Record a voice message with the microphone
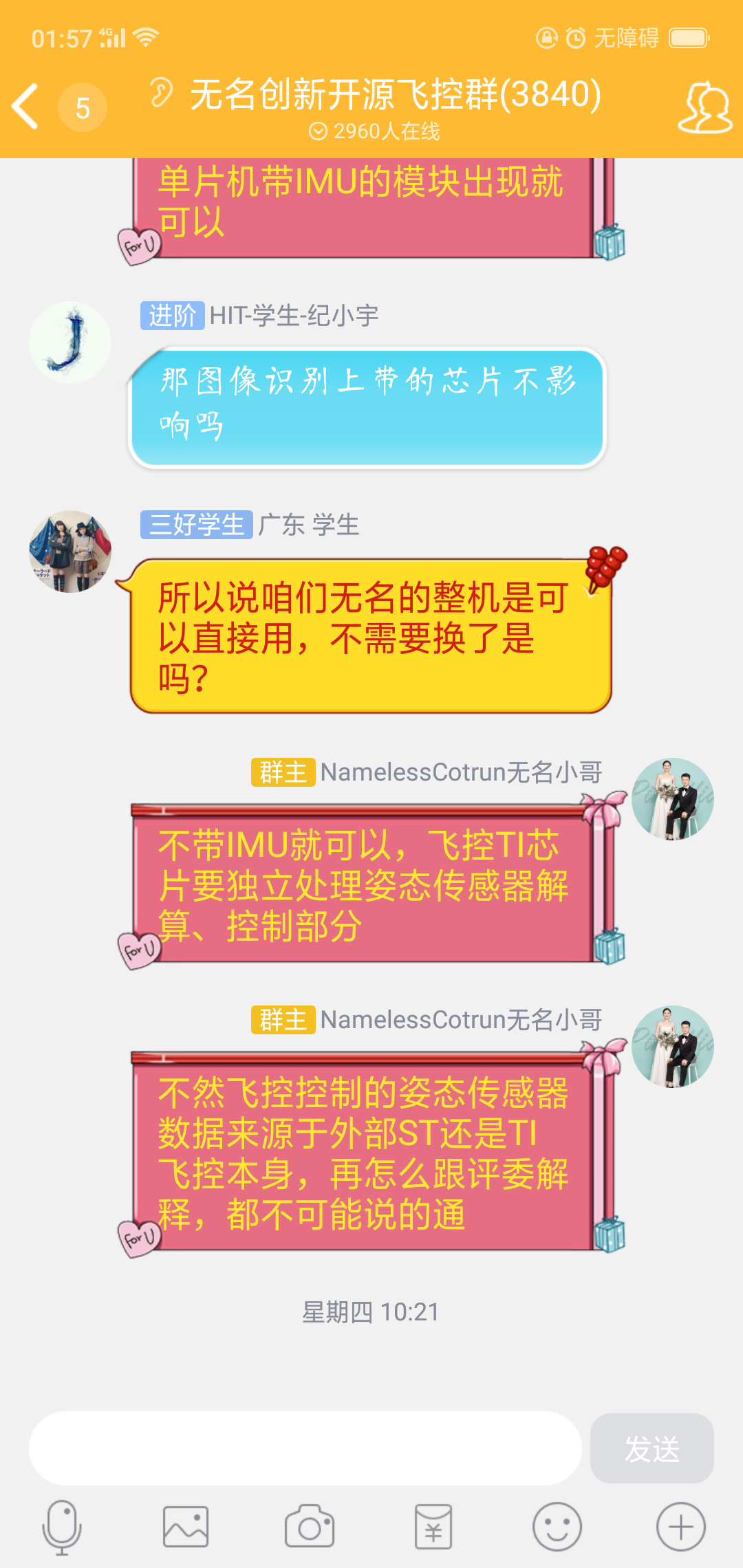The width and height of the screenshot is (743, 1568). (62, 1527)
